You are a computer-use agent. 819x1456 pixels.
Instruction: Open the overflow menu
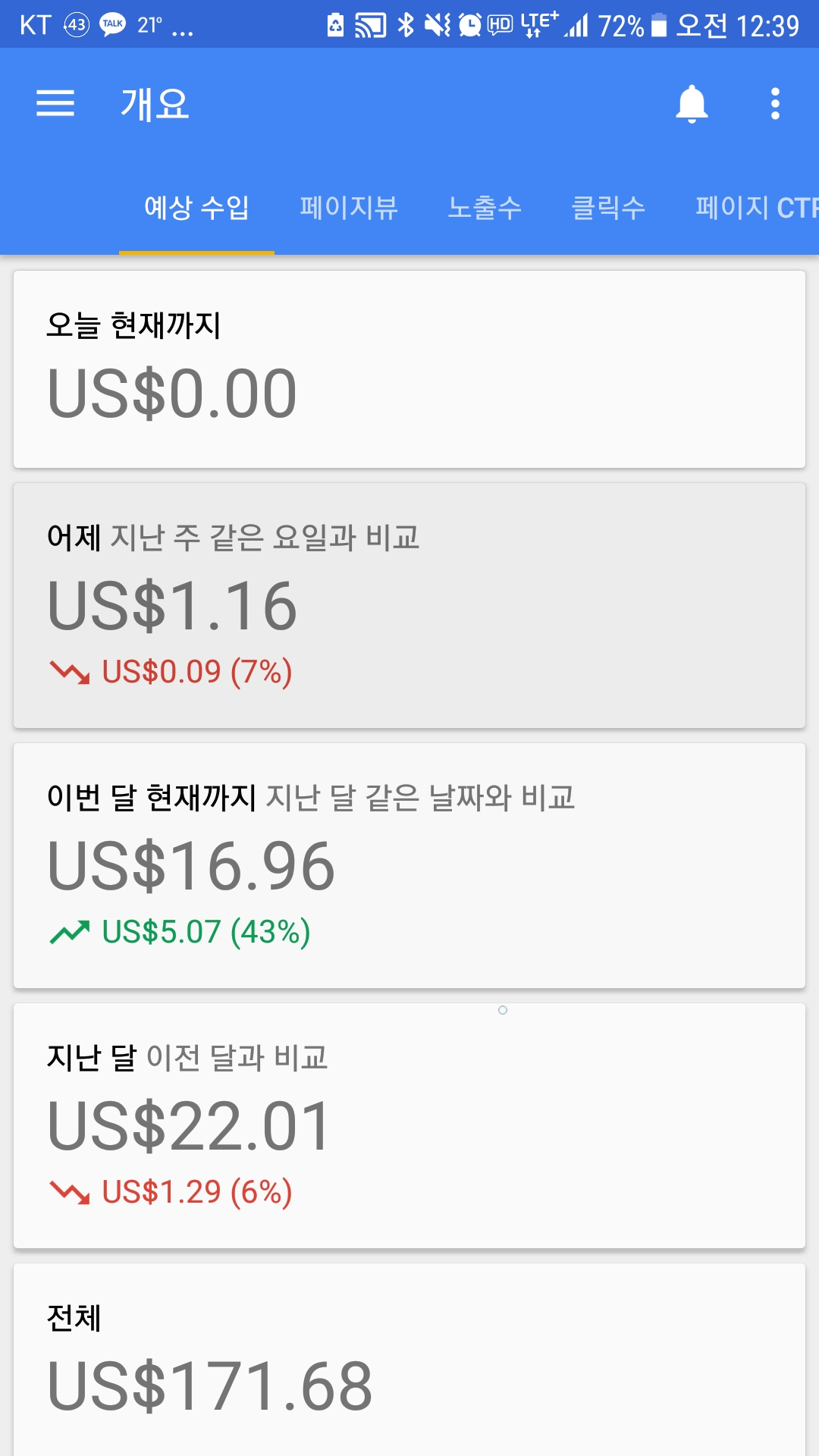point(774,104)
